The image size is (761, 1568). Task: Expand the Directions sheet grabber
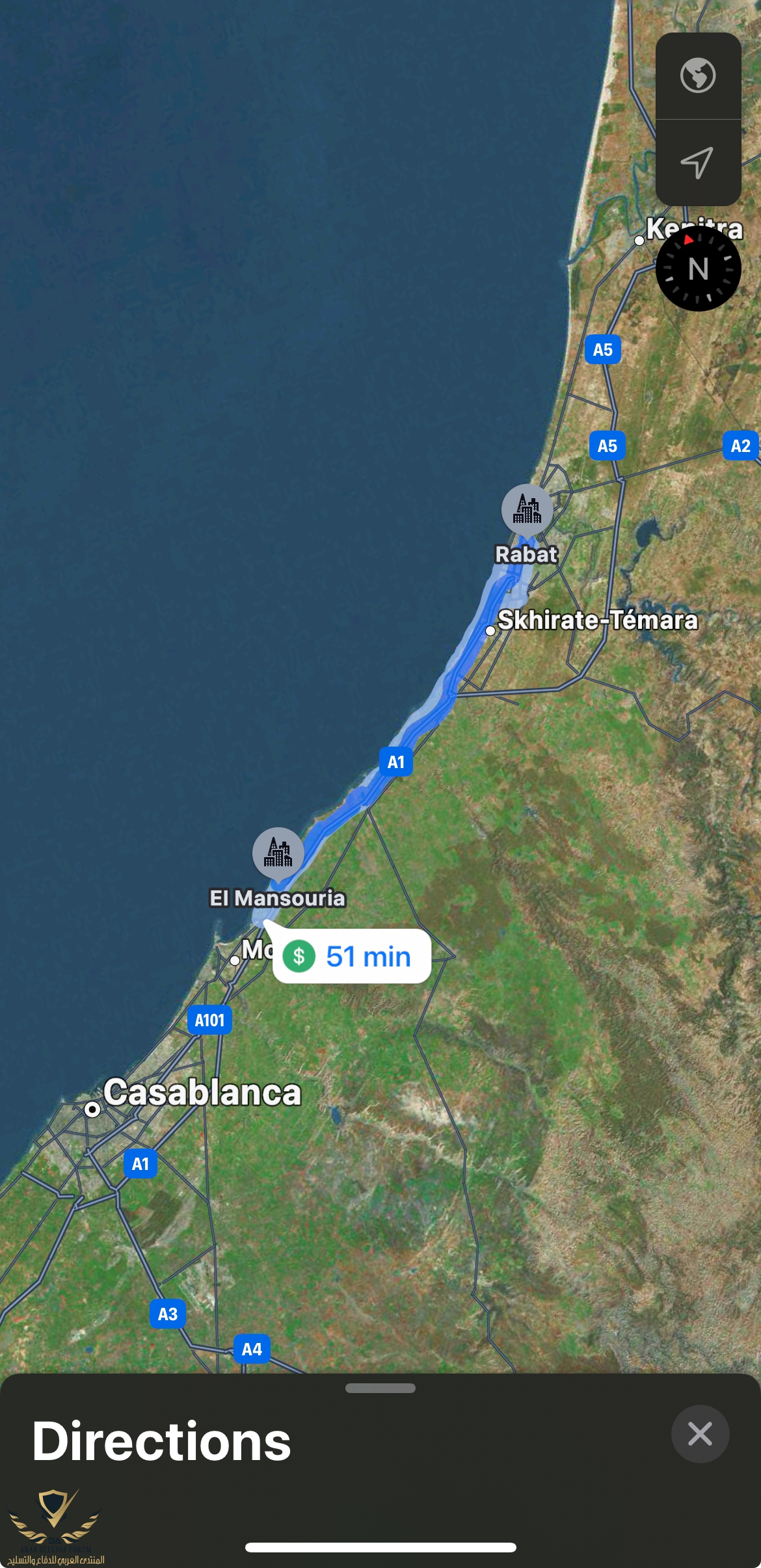tap(380, 1388)
